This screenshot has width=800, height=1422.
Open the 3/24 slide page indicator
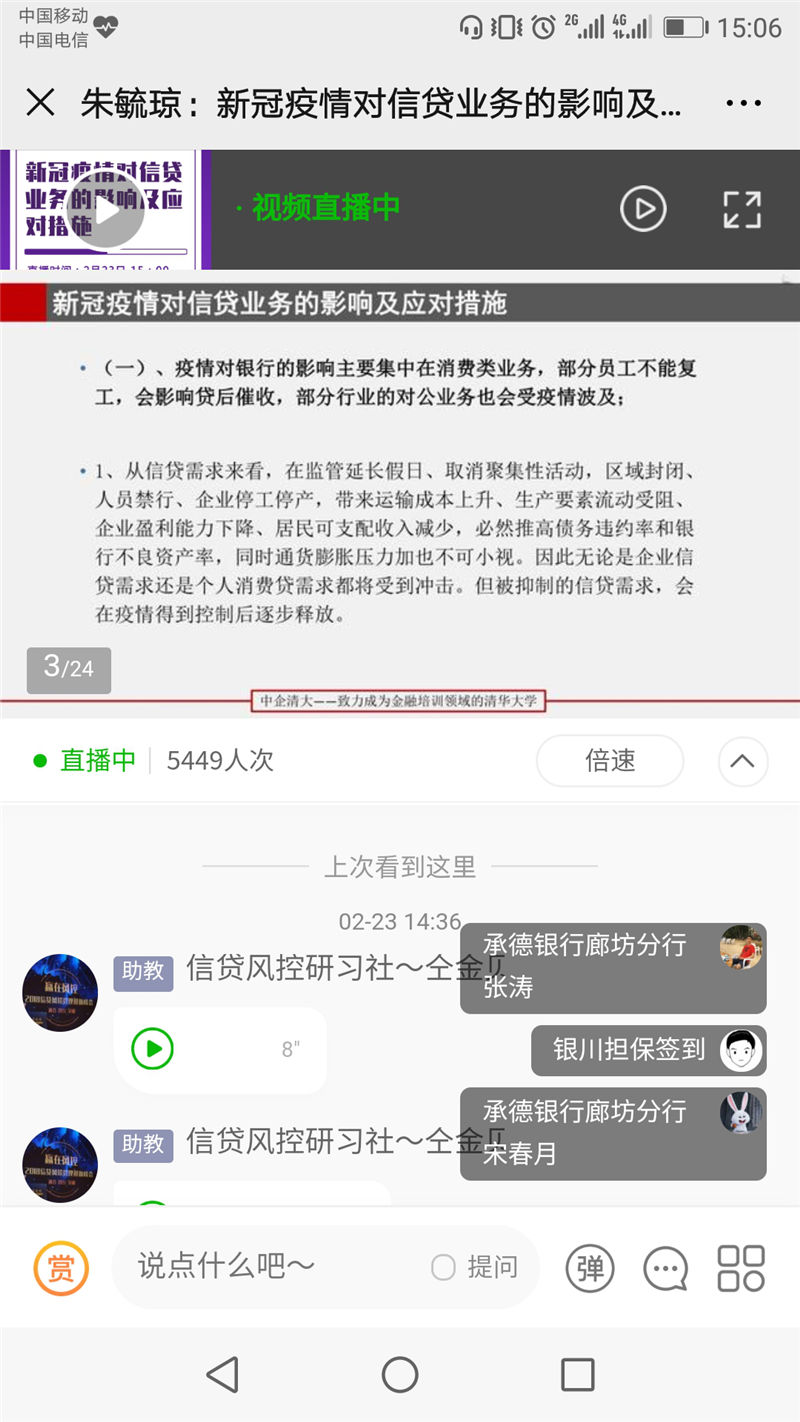[69, 668]
